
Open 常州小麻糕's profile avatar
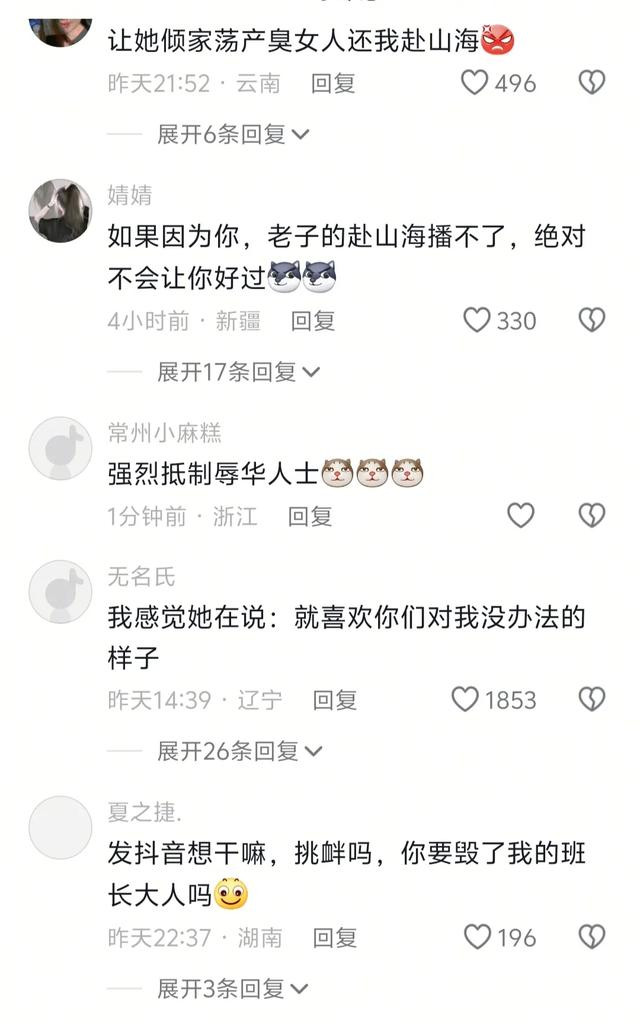(x=61, y=449)
